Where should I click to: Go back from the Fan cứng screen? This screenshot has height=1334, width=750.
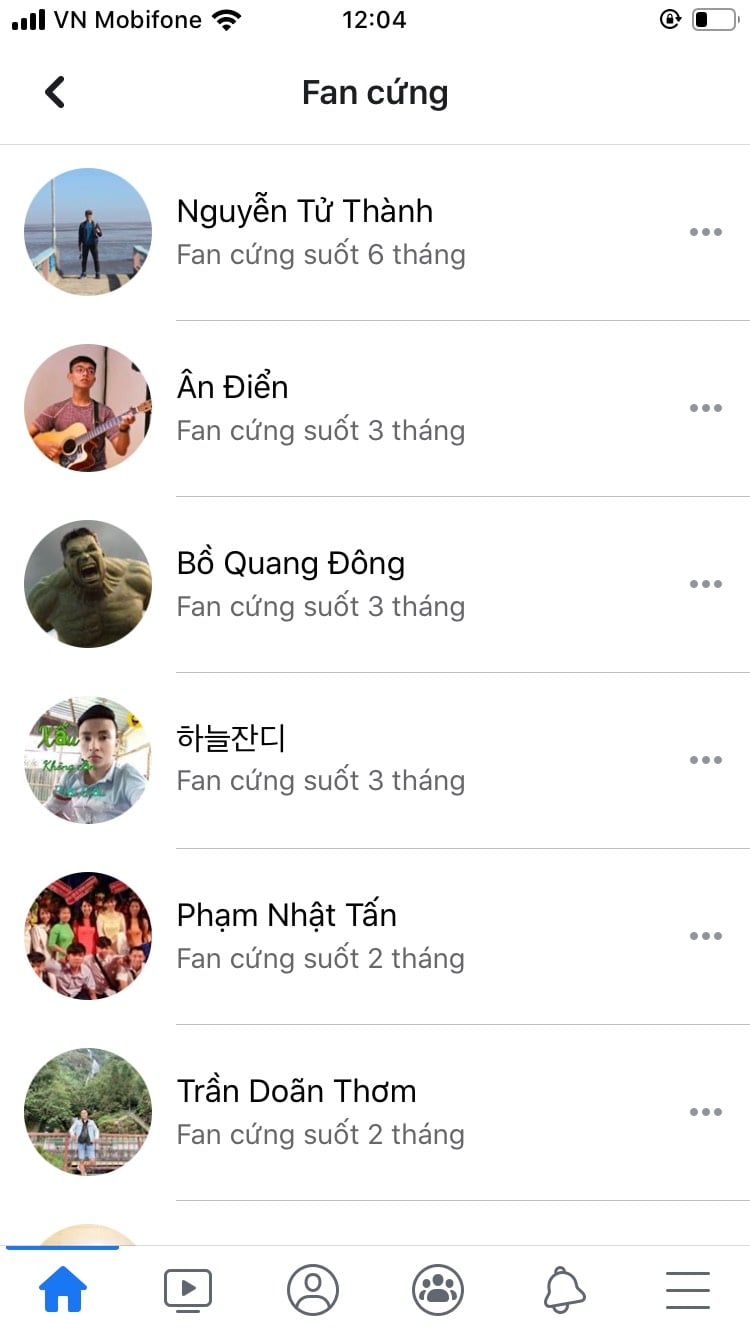(55, 92)
